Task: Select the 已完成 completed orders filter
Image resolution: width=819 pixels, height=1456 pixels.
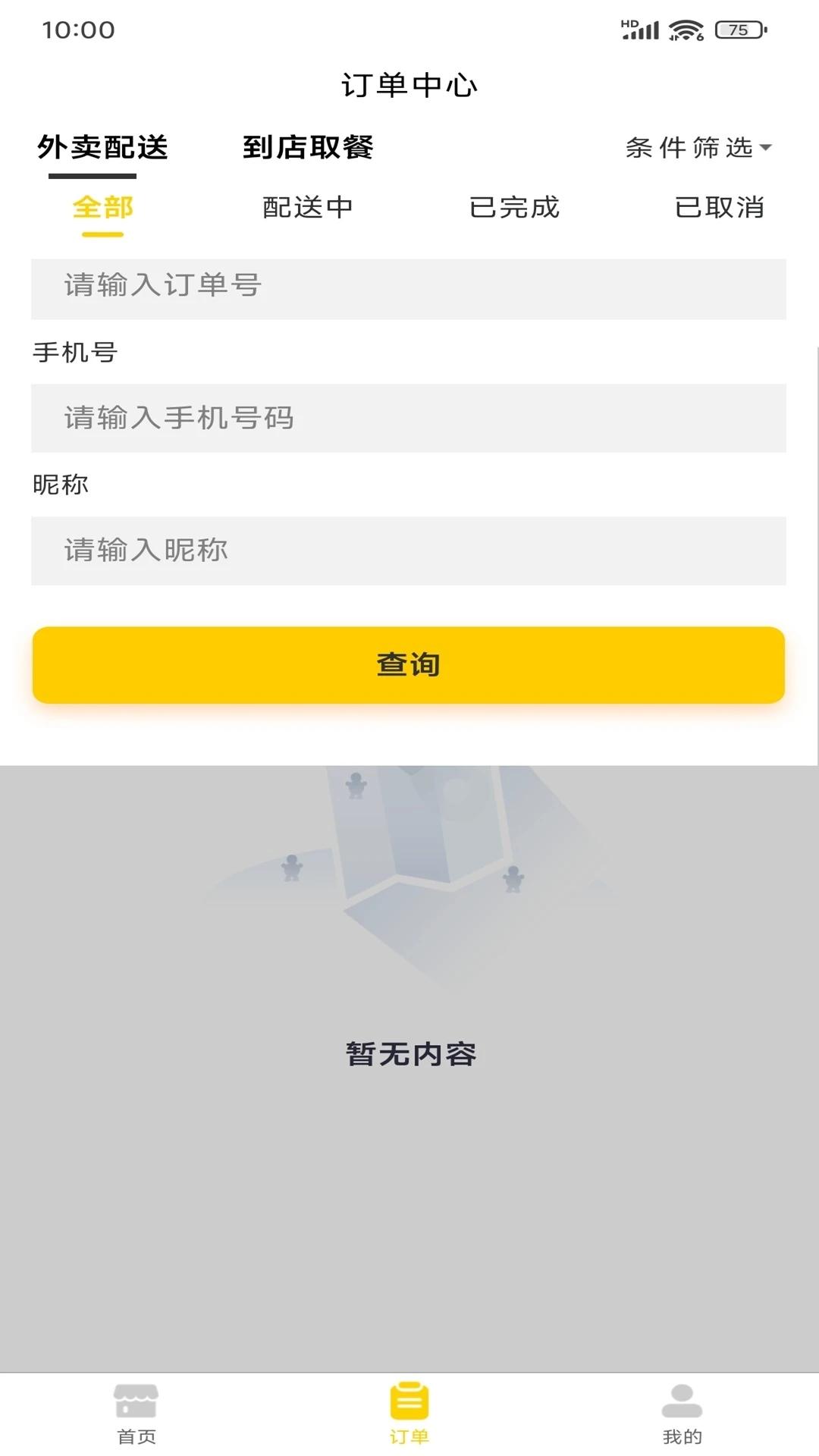Action: tap(515, 207)
